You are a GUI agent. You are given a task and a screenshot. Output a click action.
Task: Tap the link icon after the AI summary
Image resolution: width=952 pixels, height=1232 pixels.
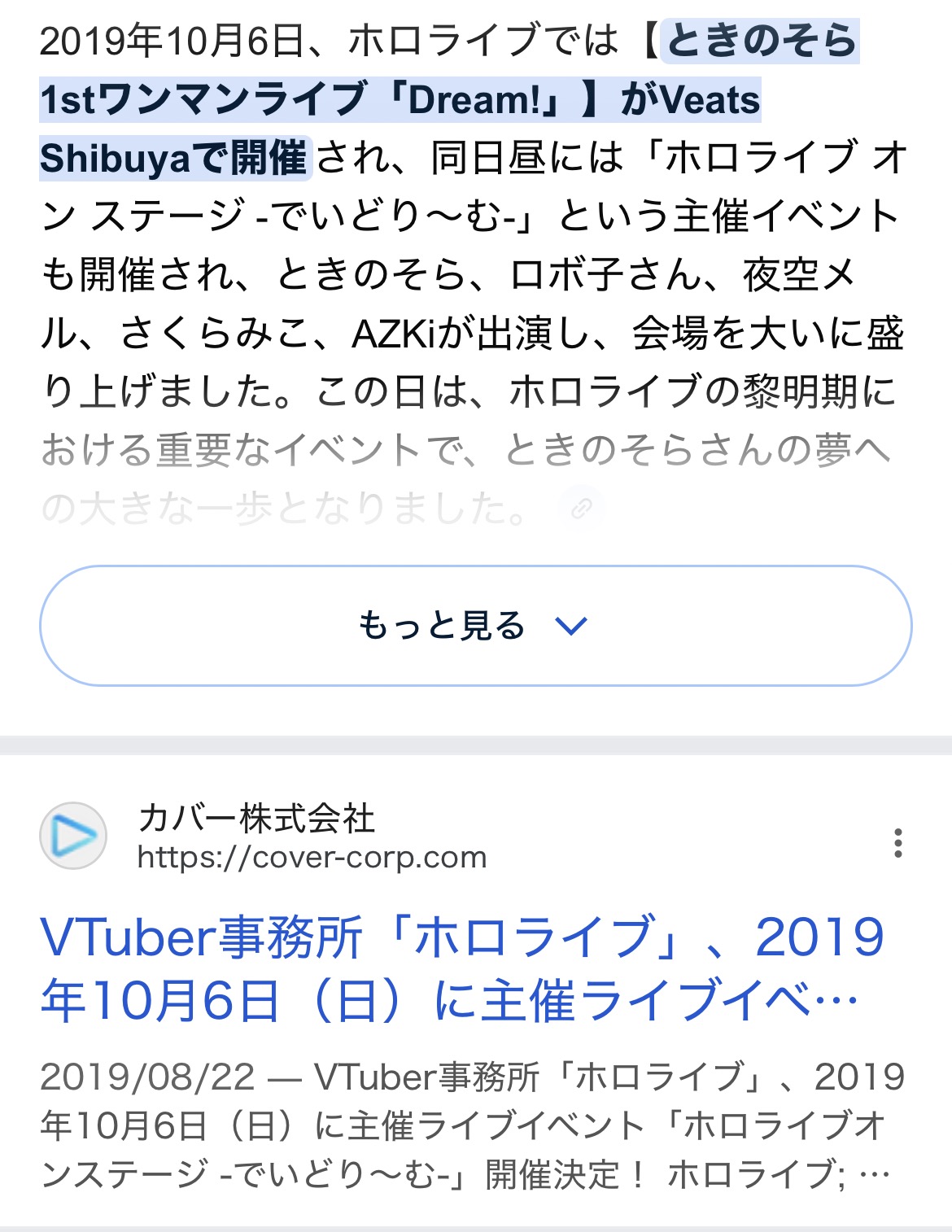coord(581,509)
